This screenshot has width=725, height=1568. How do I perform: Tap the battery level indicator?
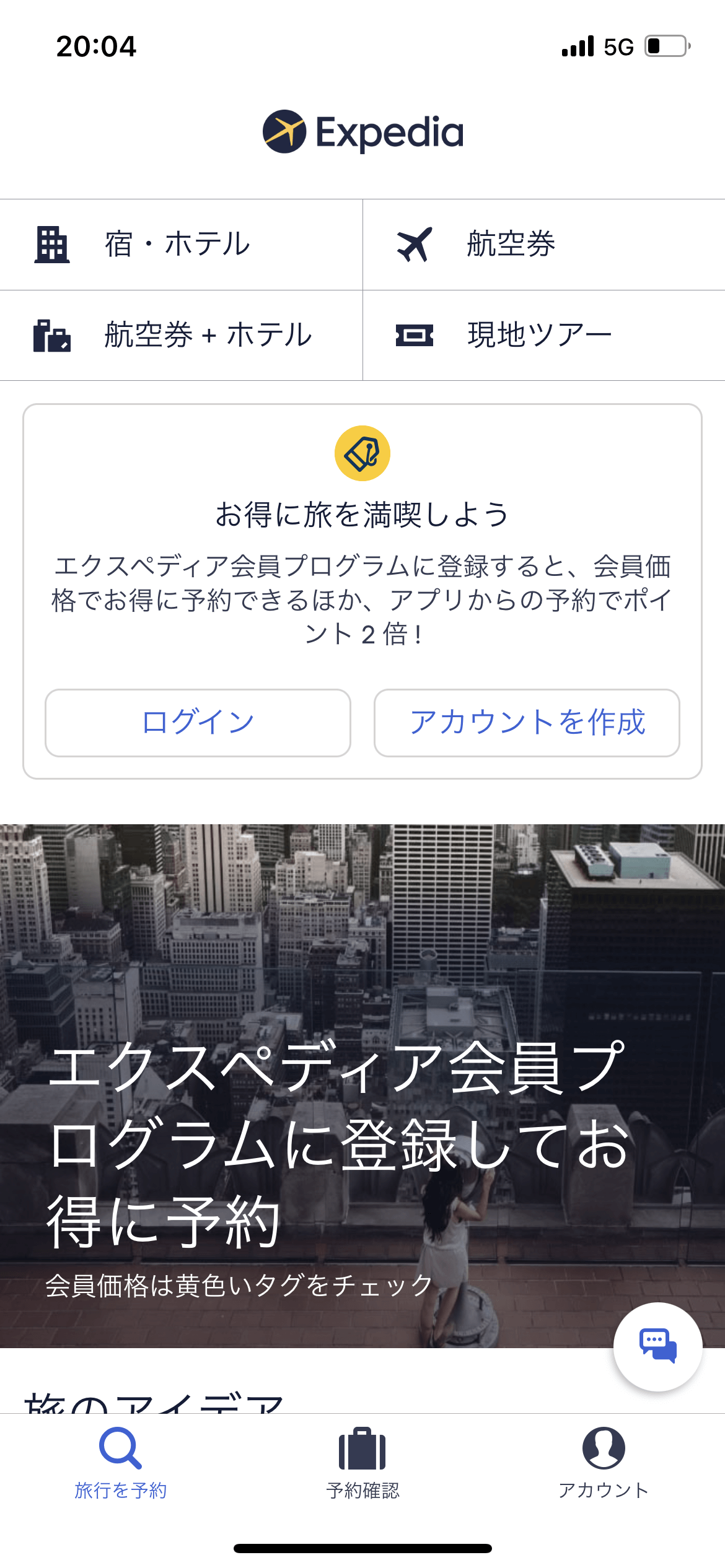[x=666, y=46]
